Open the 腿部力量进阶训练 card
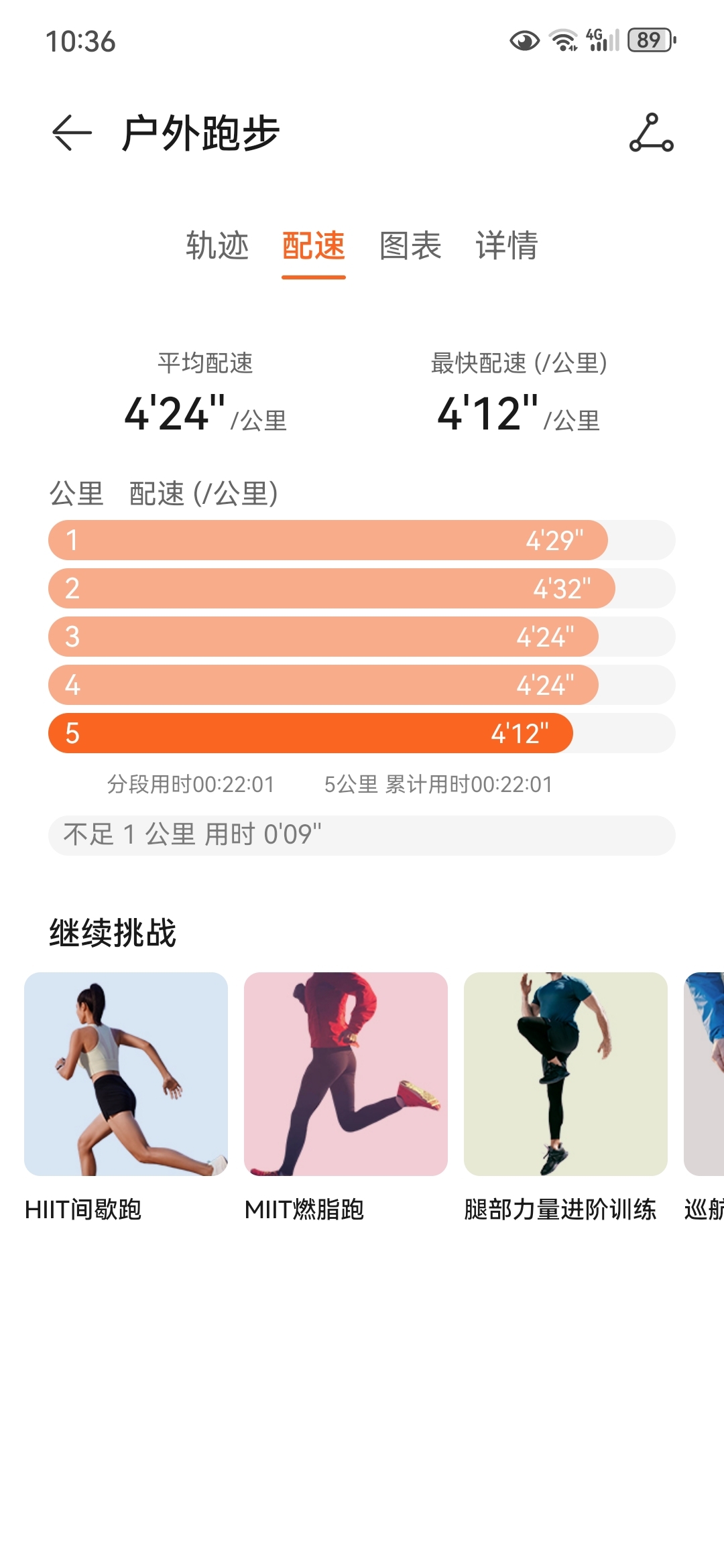 point(565,1074)
